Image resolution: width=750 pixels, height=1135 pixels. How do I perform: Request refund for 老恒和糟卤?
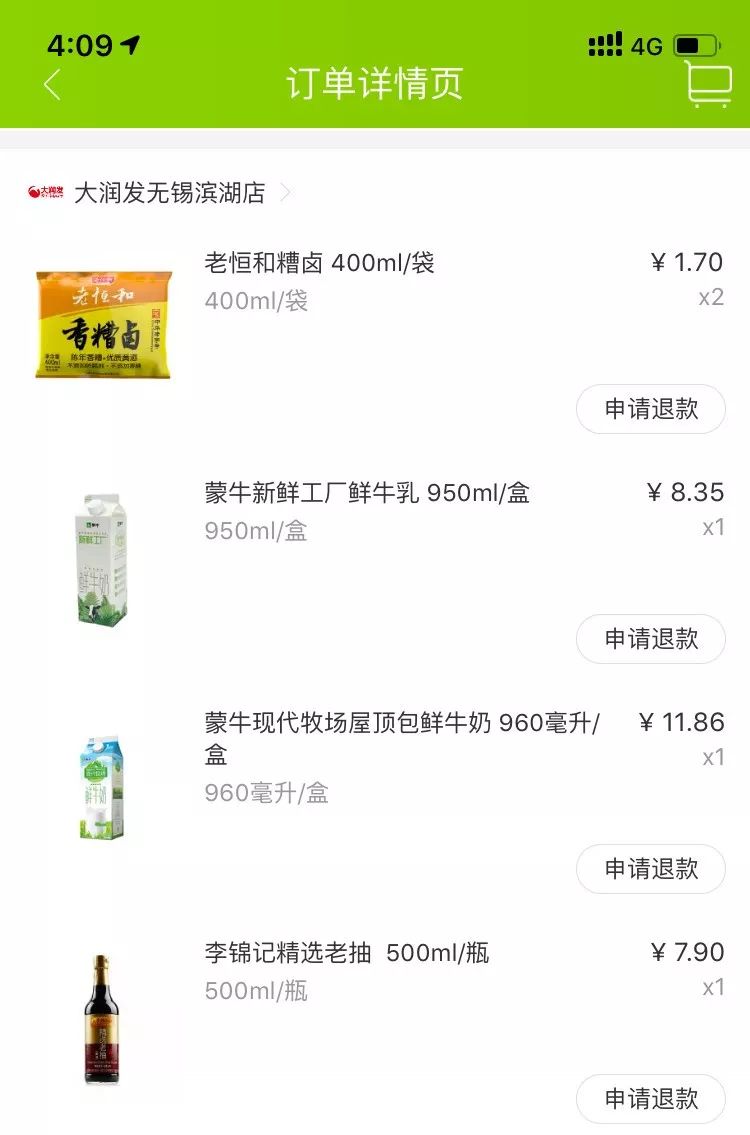point(650,409)
